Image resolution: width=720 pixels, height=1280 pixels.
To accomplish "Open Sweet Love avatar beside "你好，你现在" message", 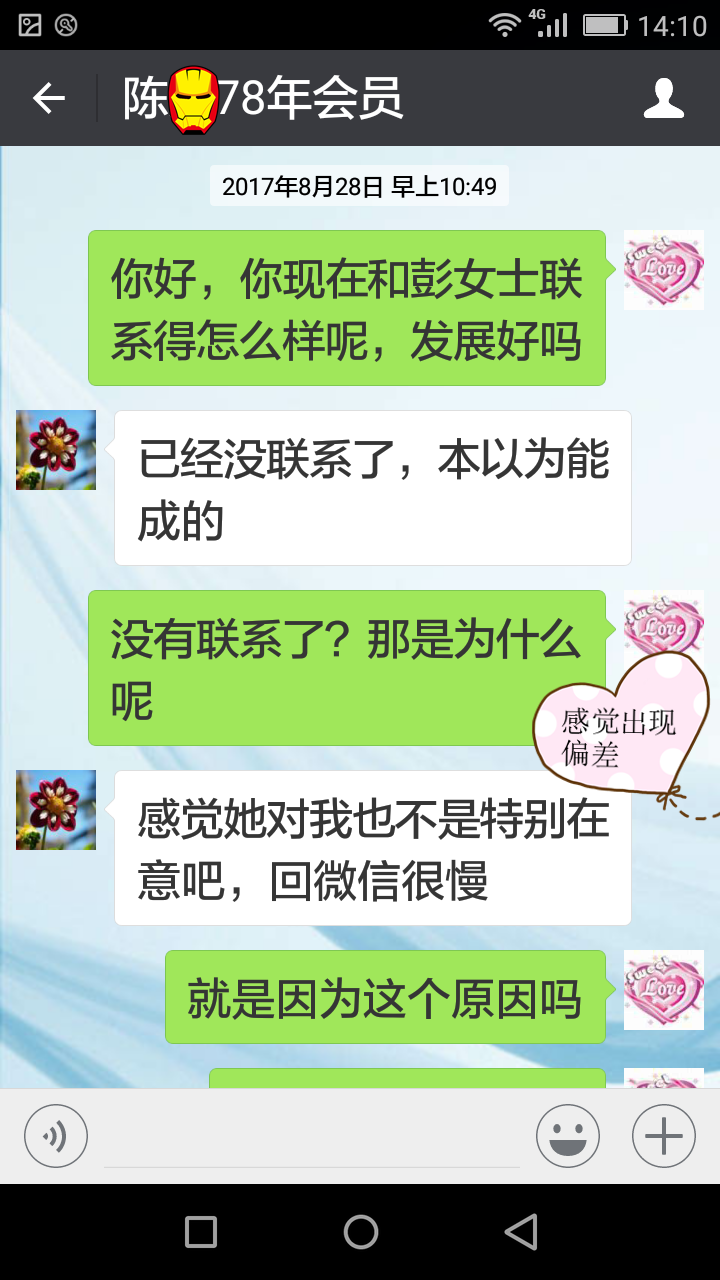I will (664, 270).
